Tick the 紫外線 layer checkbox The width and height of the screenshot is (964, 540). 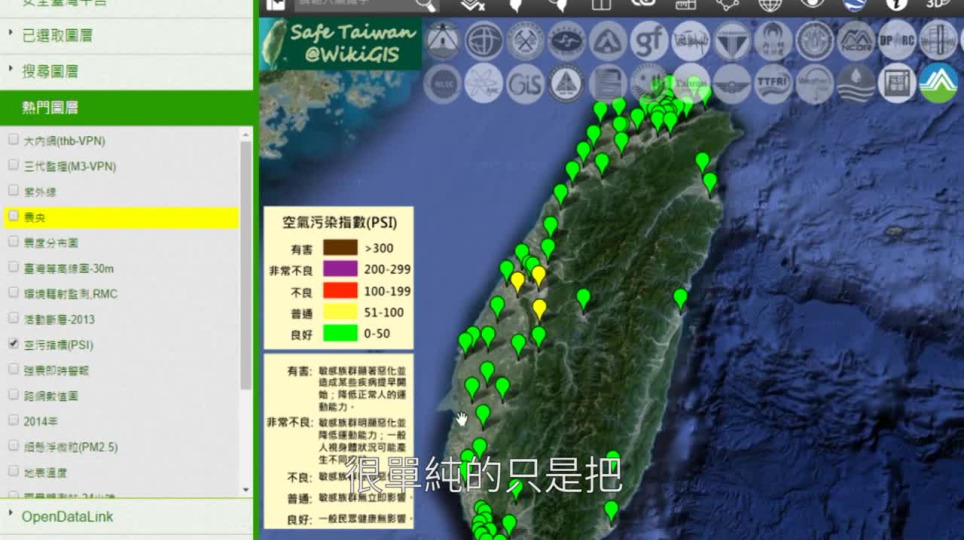[14, 190]
